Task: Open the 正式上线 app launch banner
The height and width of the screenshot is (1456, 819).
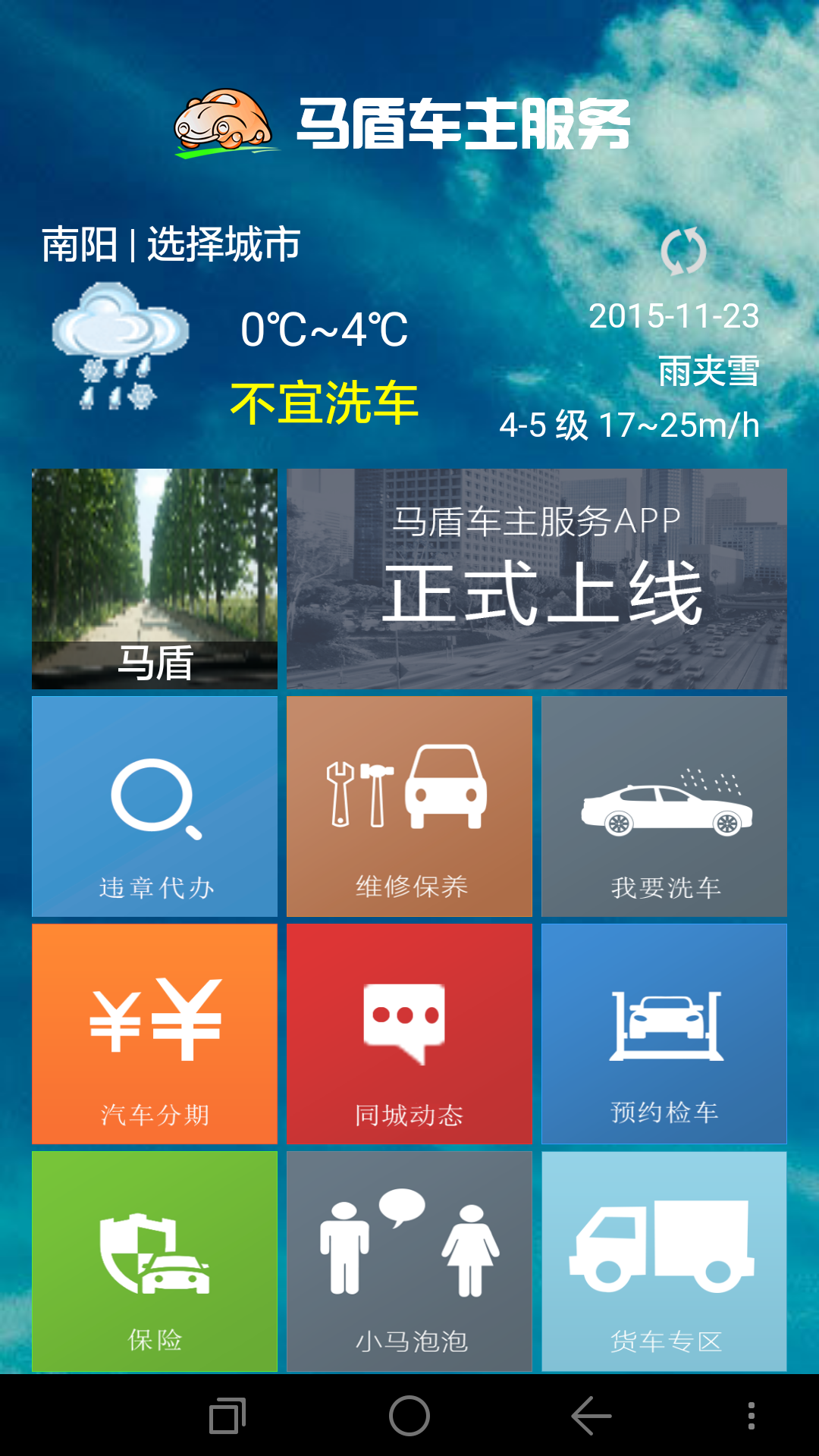Action: pos(536,579)
